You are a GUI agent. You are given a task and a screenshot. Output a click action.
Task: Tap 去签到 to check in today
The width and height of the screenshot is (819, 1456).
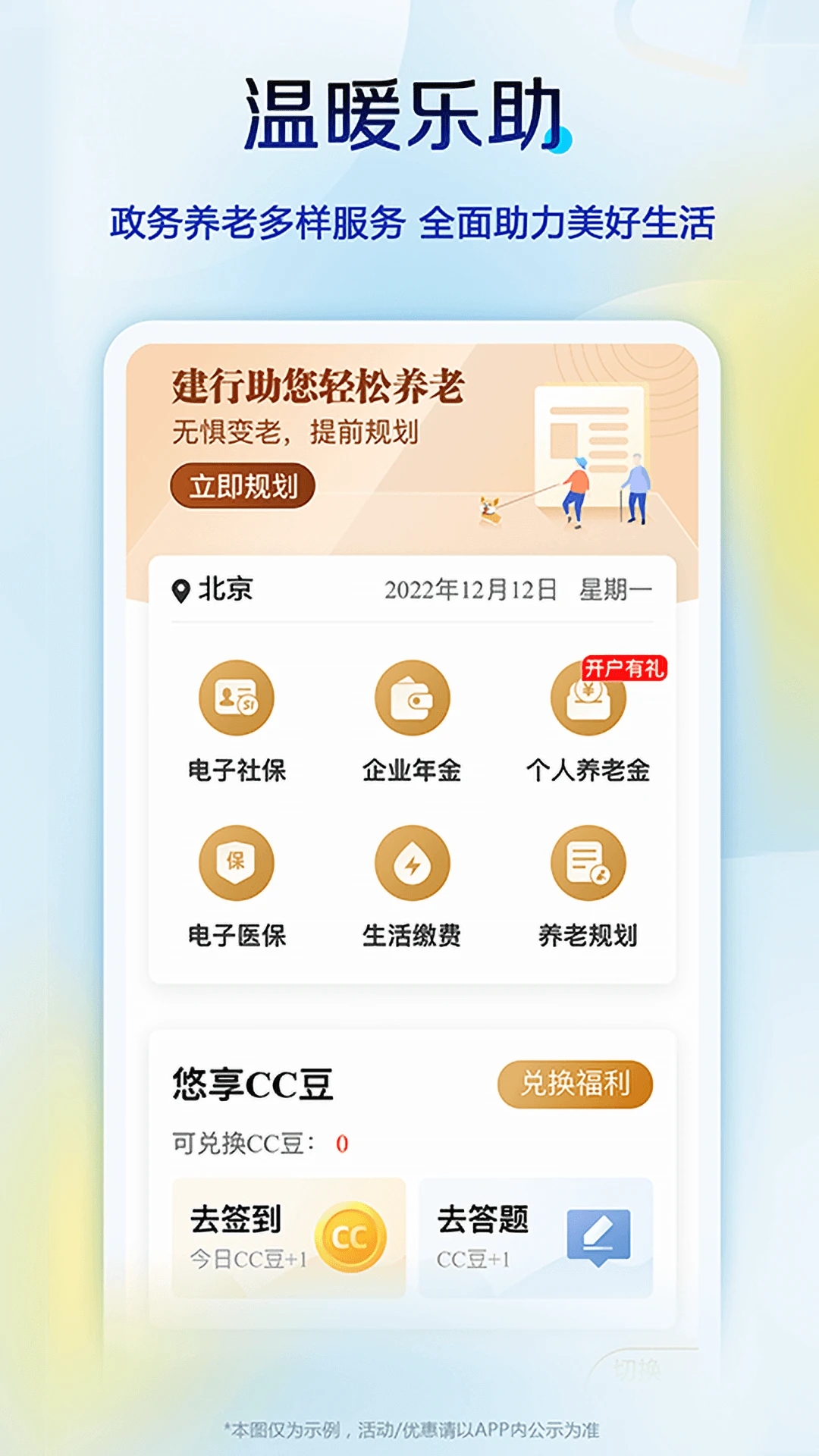[x=235, y=1217]
